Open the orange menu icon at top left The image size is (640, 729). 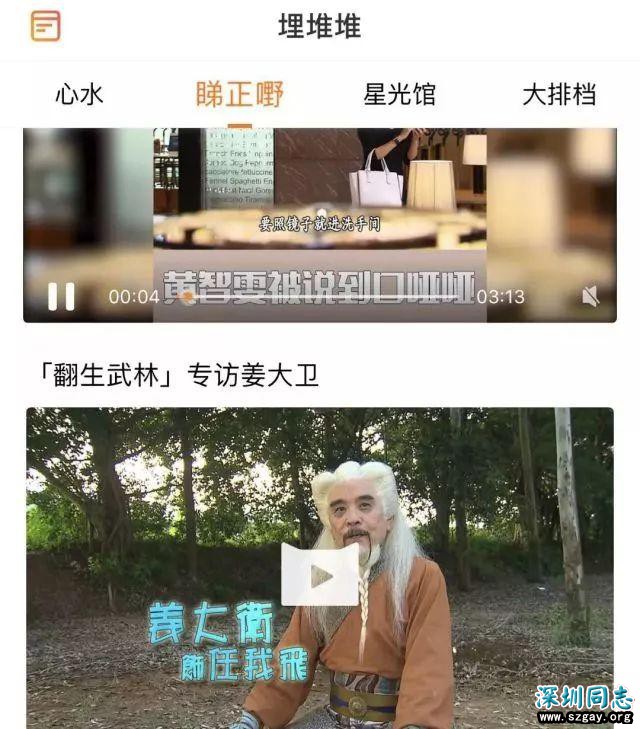(45, 26)
